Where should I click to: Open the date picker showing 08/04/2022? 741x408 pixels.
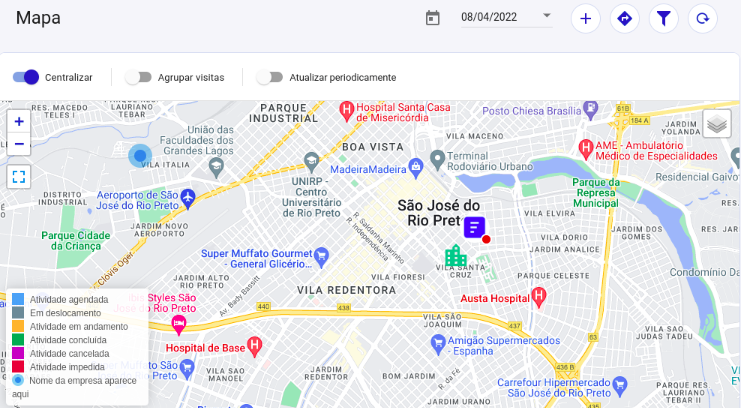tap(503, 17)
